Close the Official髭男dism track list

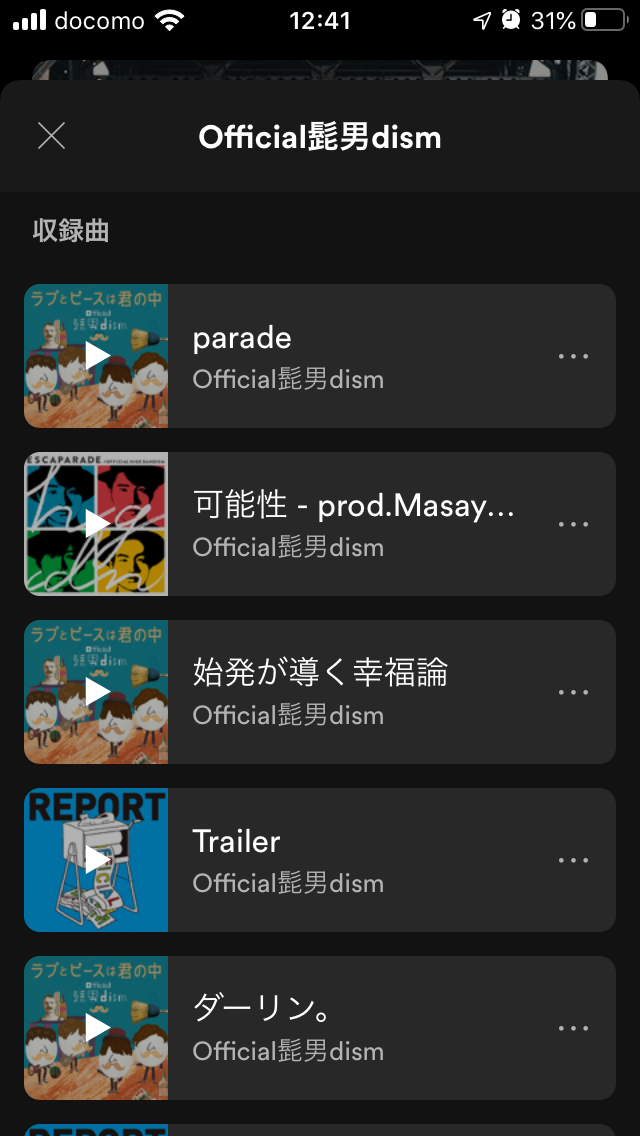51,136
